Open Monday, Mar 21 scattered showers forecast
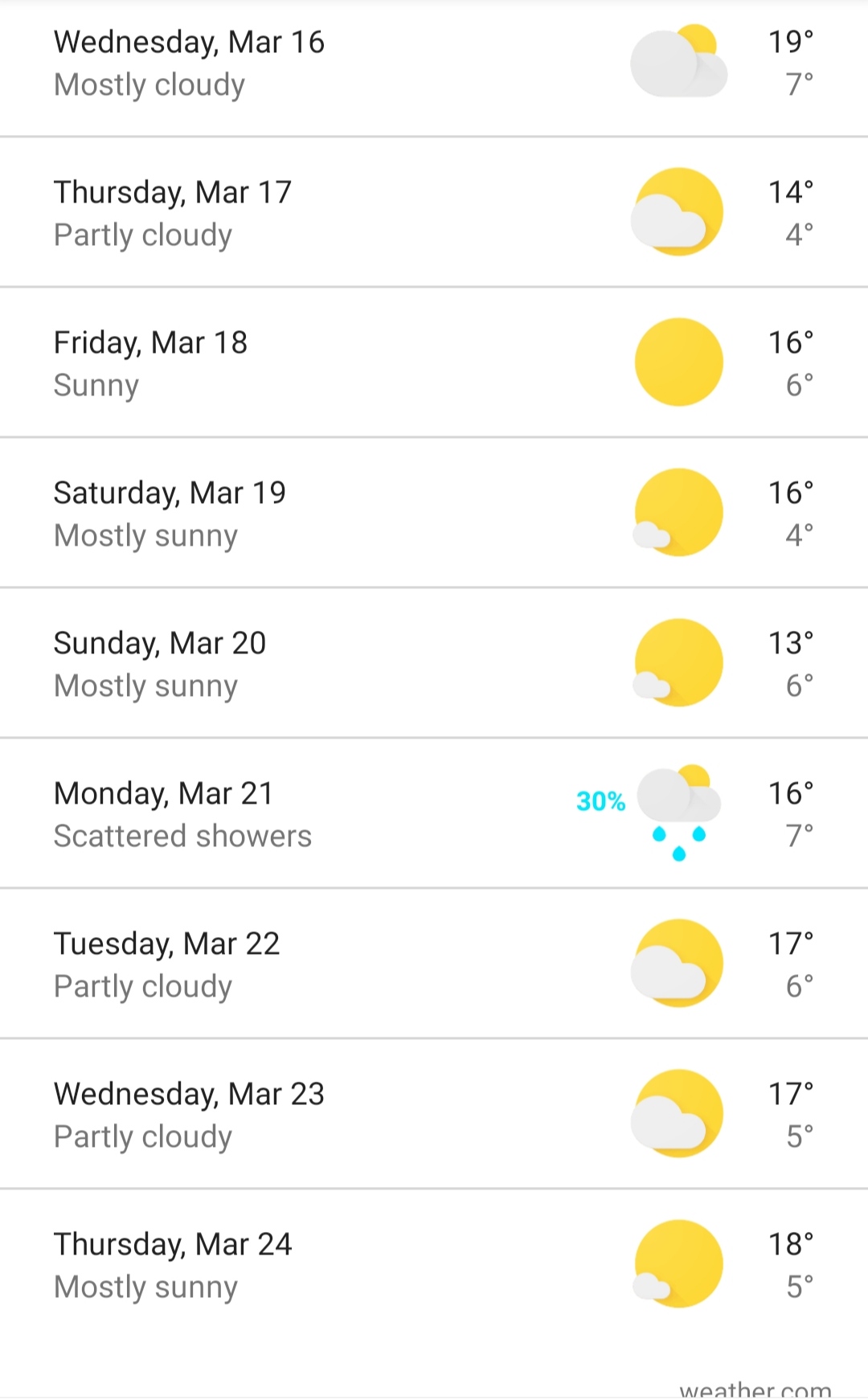The image size is (868, 1400). pos(434,813)
